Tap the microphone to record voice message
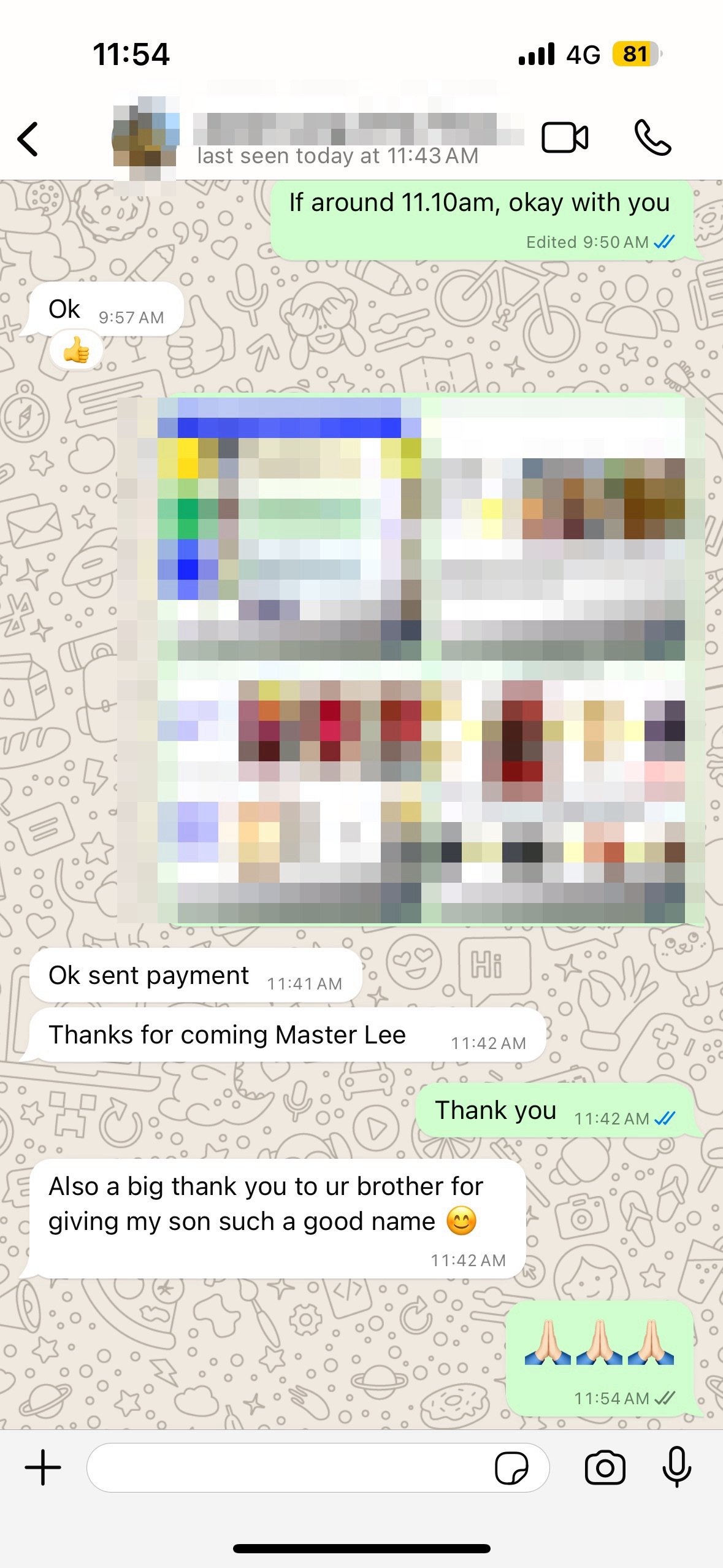The height and width of the screenshot is (1568, 723). coord(677,1467)
